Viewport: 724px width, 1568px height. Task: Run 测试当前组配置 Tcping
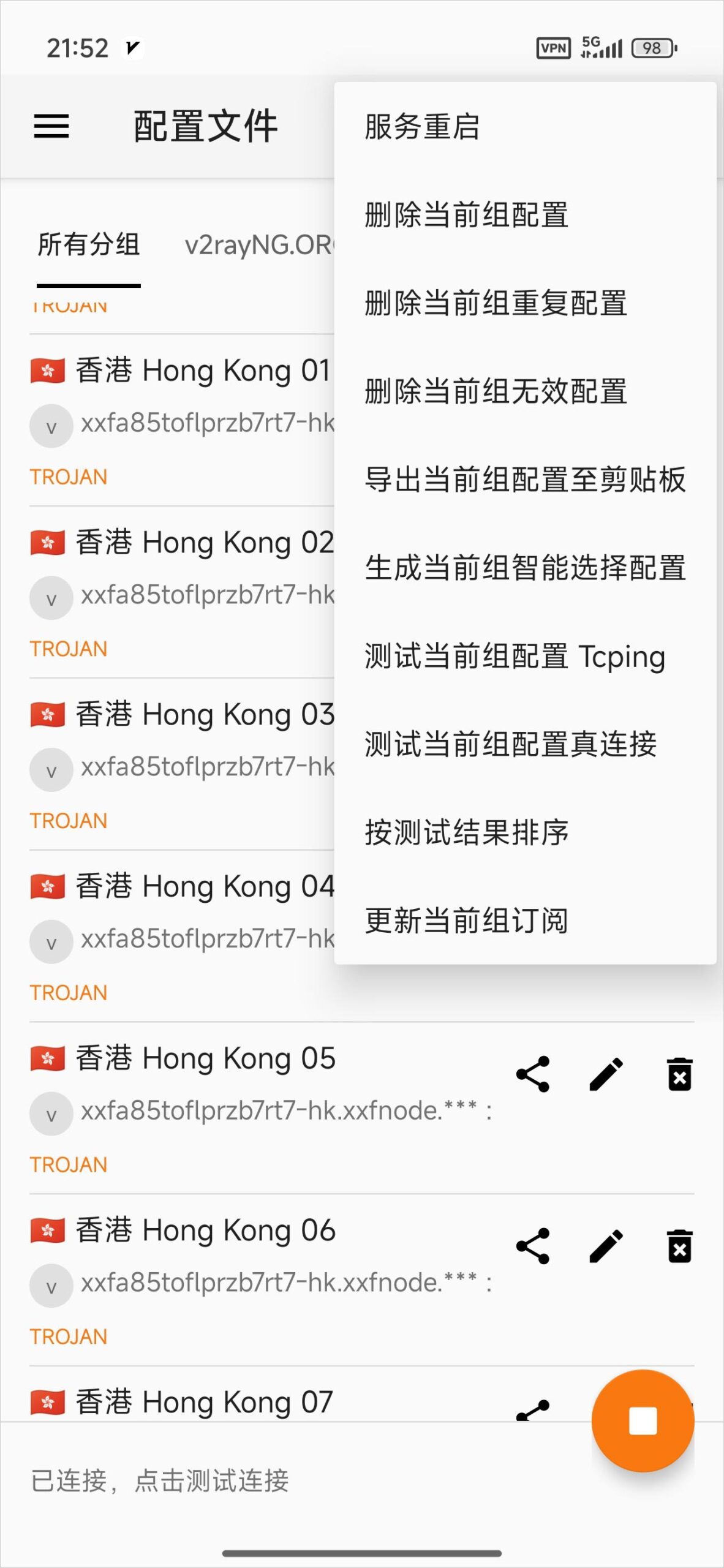pyautogui.click(x=515, y=656)
